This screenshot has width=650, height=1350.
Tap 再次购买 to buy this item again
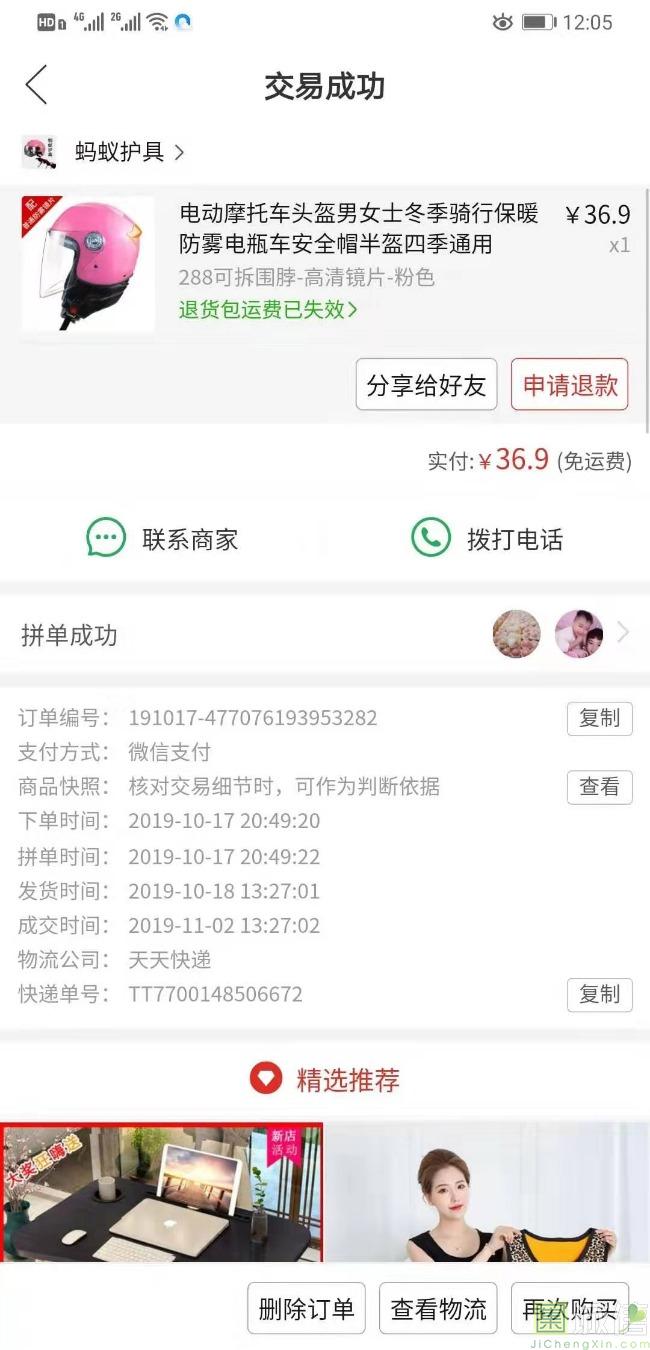coord(570,1308)
